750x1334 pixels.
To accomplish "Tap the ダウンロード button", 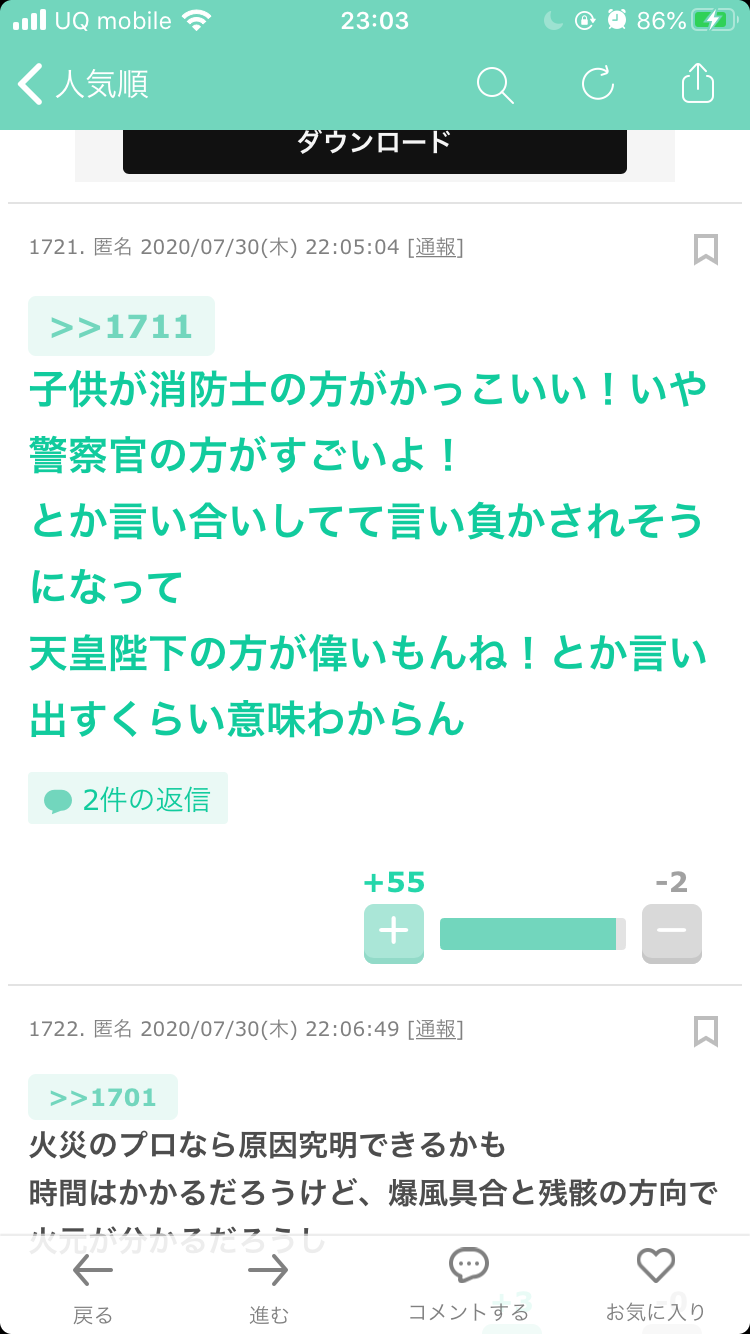I will point(375,146).
